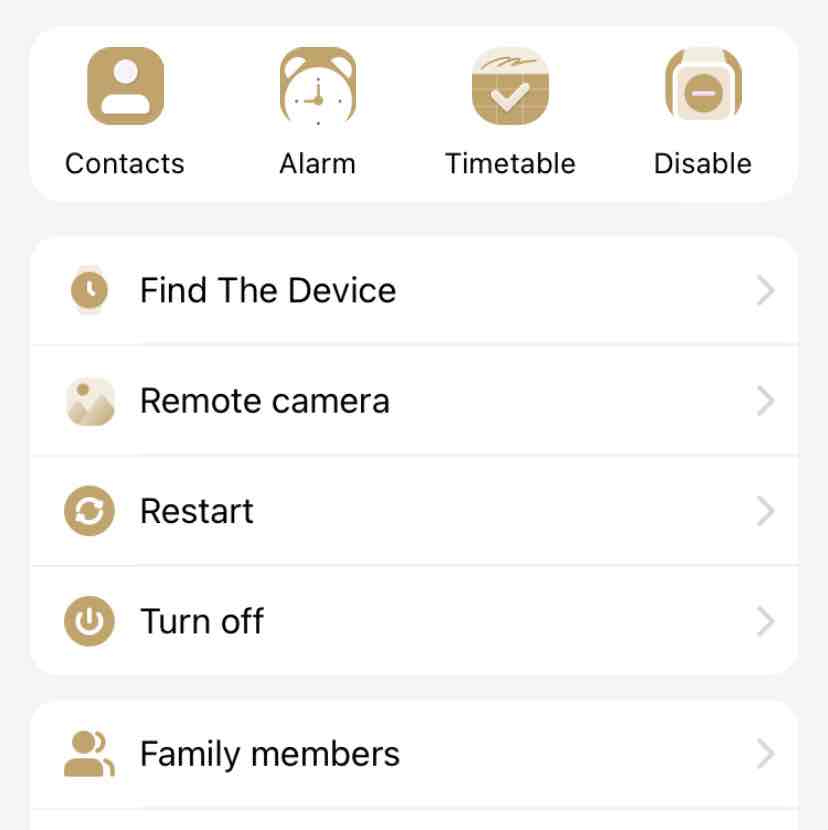828x830 pixels.
Task: Open Family members
Action: 414,754
